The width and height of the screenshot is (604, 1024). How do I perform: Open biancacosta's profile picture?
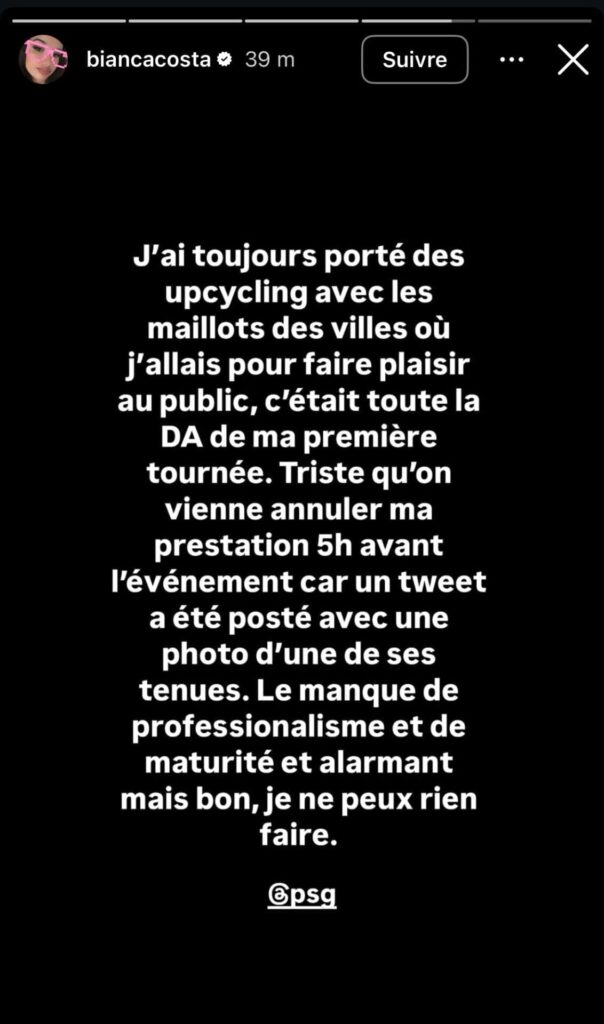tap(43, 60)
